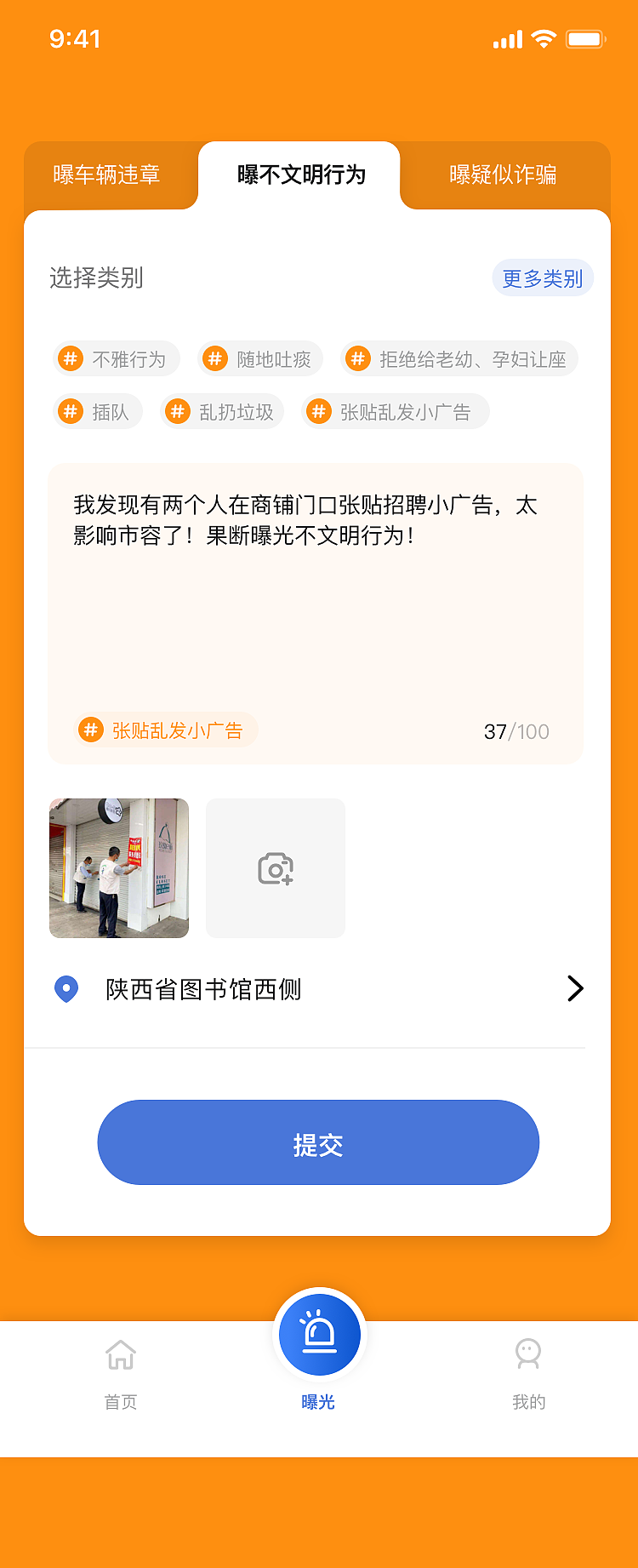
Task: Tap the 我的 profile icon
Action: (x=528, y=1354)
